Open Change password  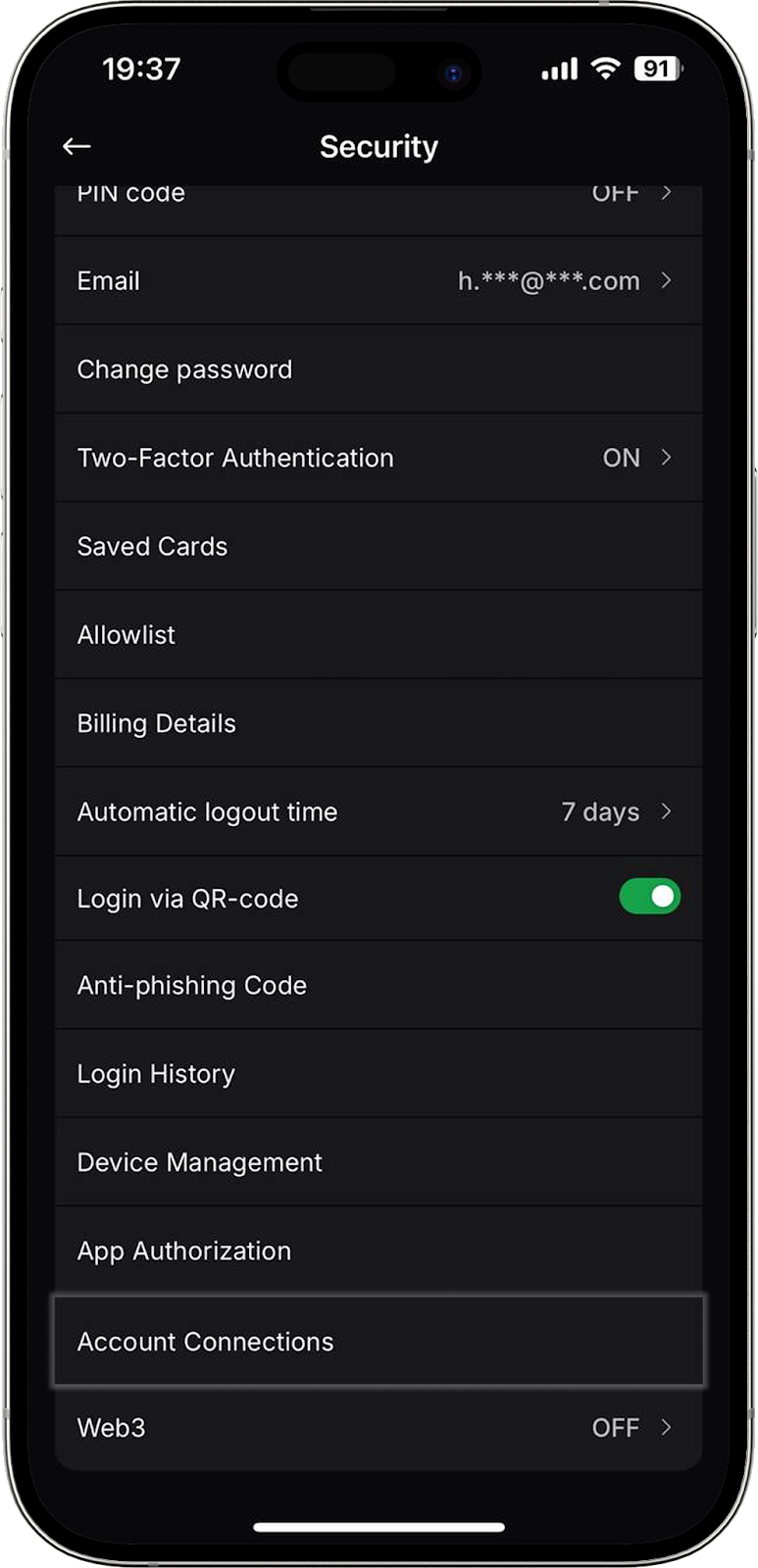pyautogui.click(x=378, y=369)
